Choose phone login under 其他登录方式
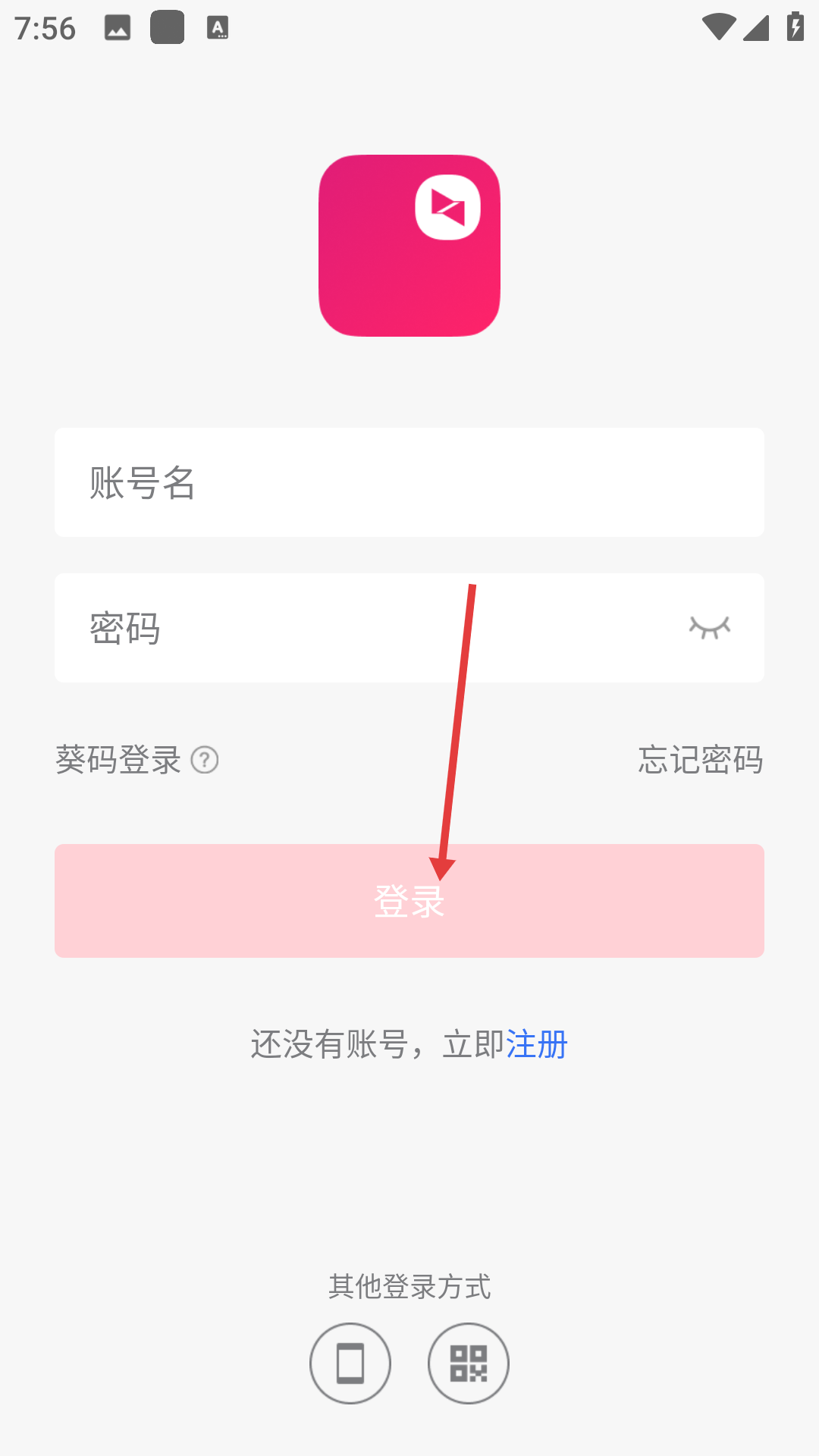Screen dimensions: 819x1456 click(350, 1363)
